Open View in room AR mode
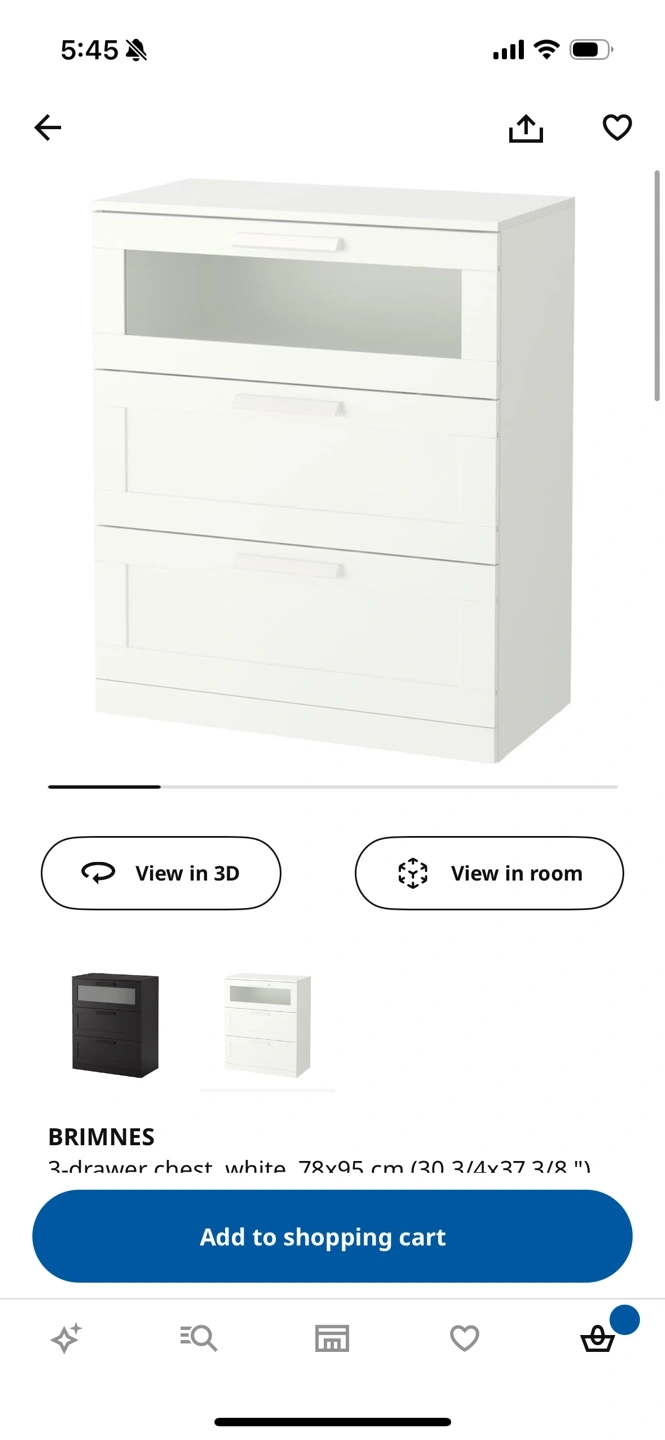665x1440 pixels. point(489,873)
